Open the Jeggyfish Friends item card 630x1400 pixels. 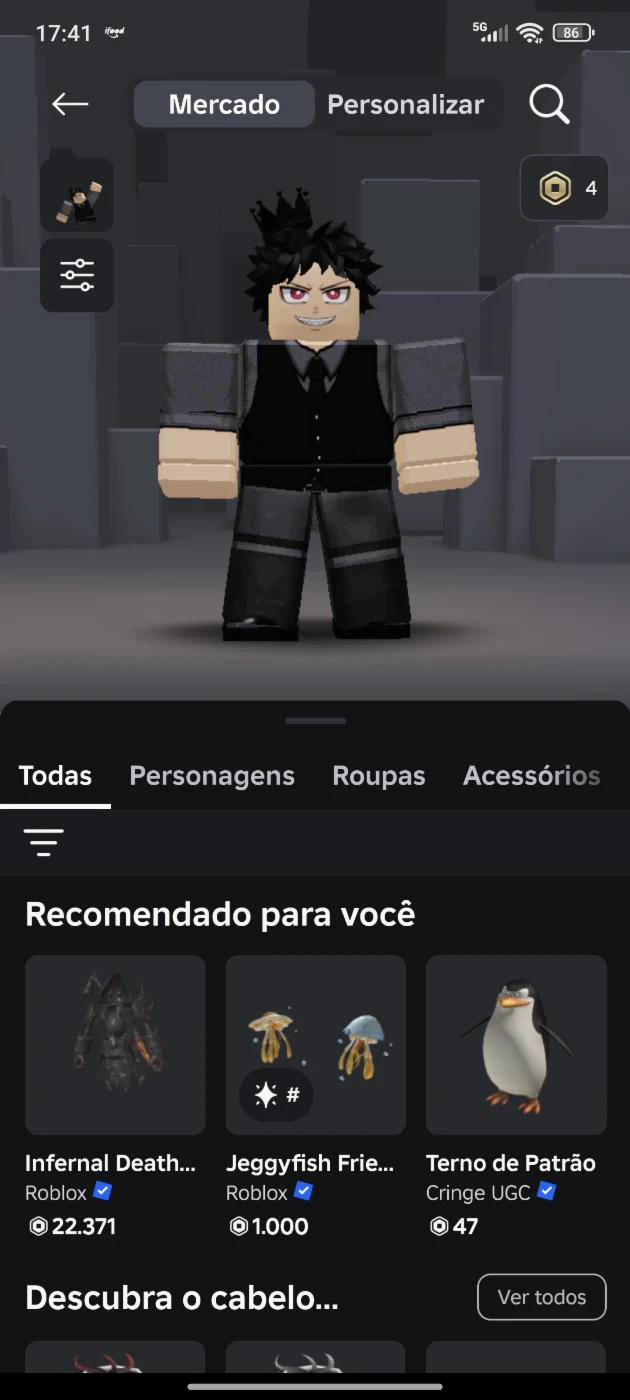pos(316,1097)
